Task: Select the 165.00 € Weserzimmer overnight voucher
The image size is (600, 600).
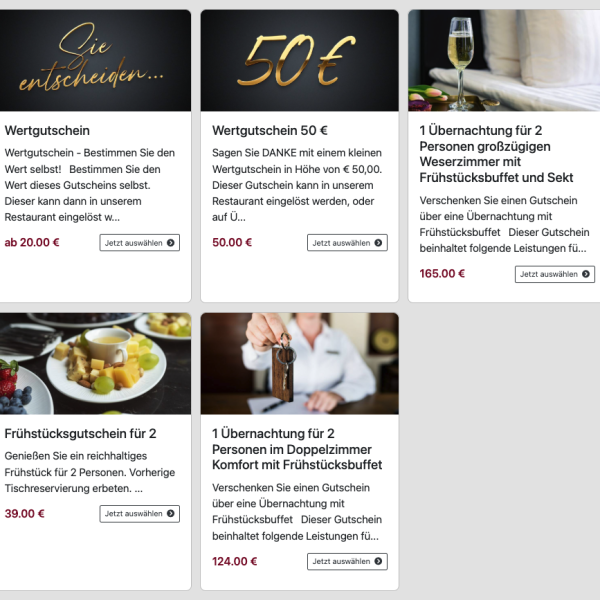Action: 554,274
